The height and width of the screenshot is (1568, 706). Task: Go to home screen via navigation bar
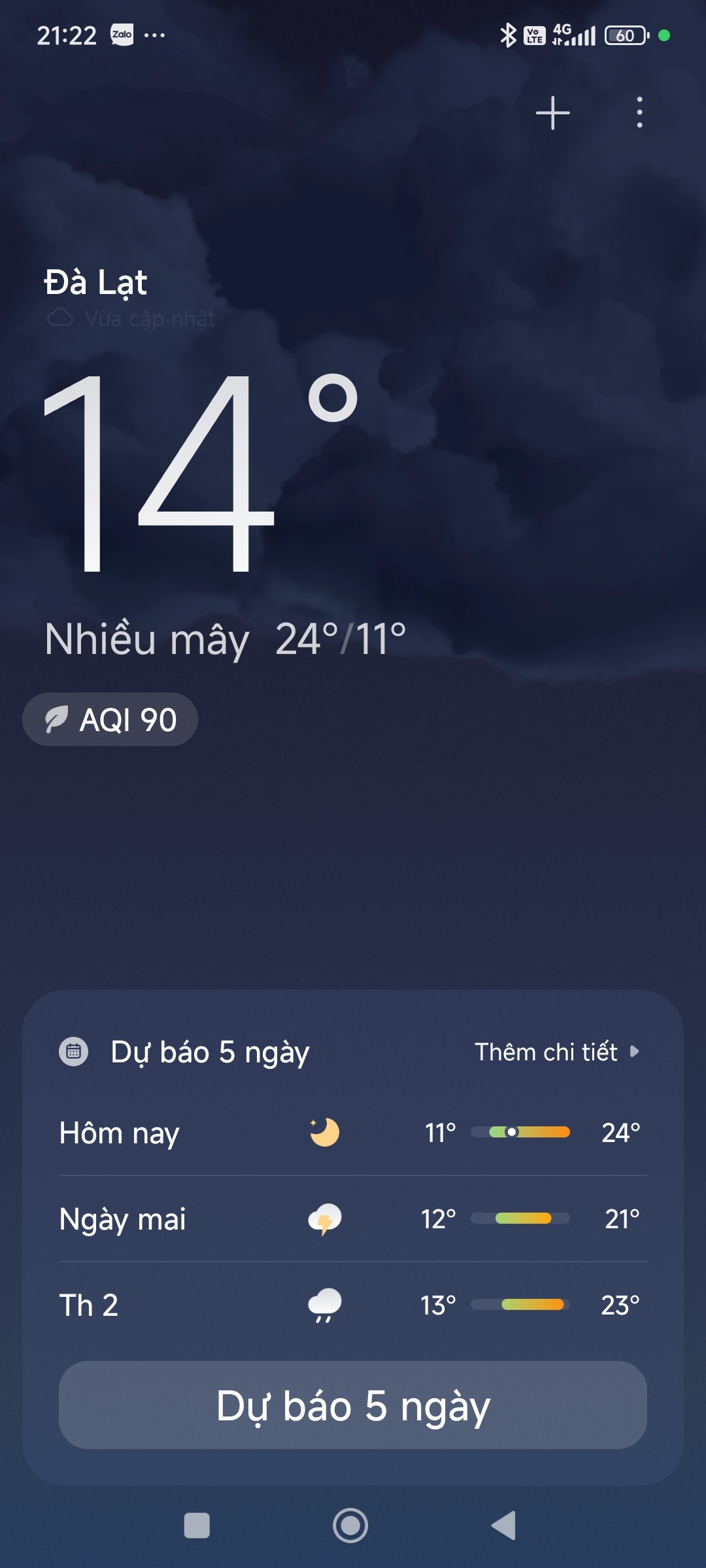(x=350, y=1526)
